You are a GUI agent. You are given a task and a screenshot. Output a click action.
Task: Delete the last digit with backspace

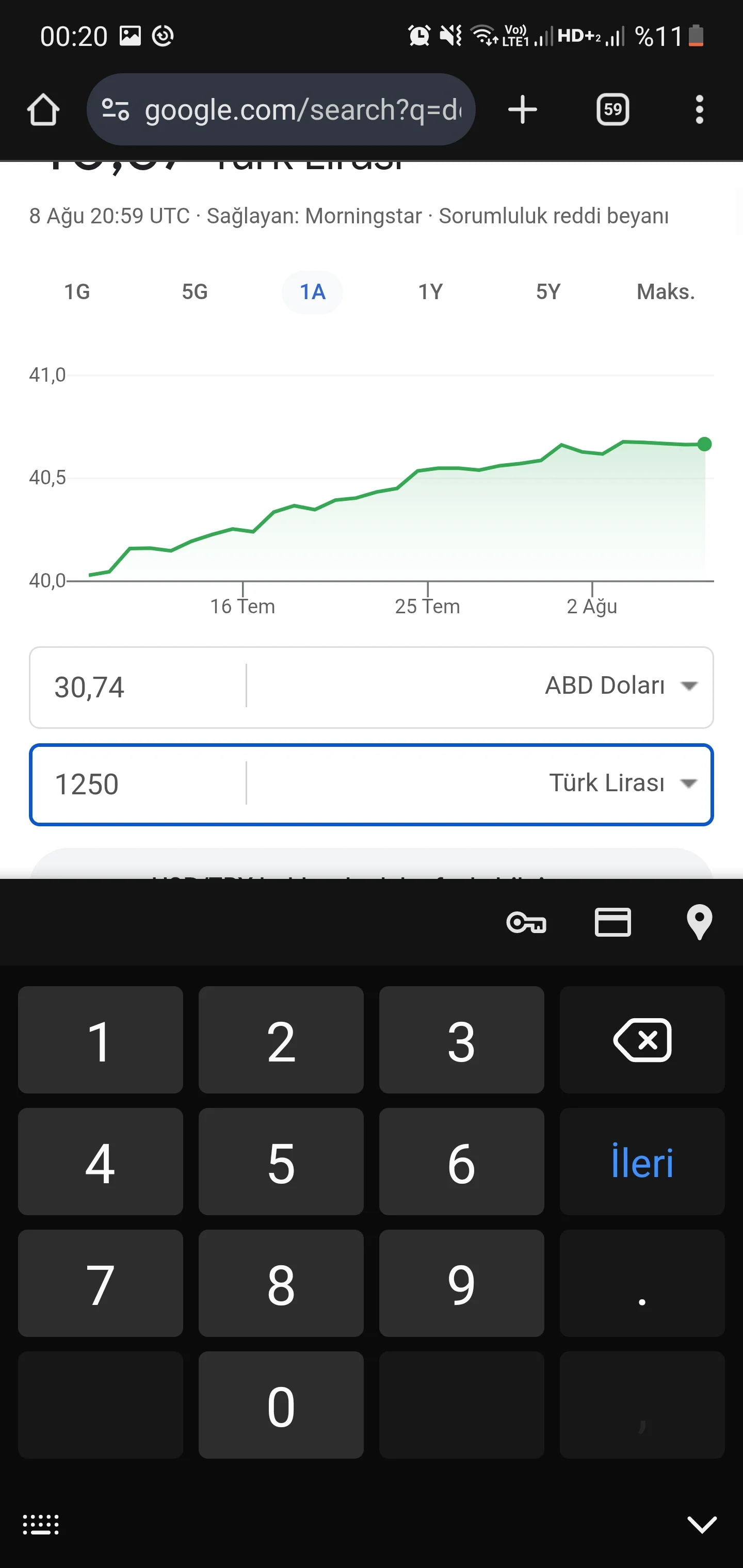point(642,1040)
